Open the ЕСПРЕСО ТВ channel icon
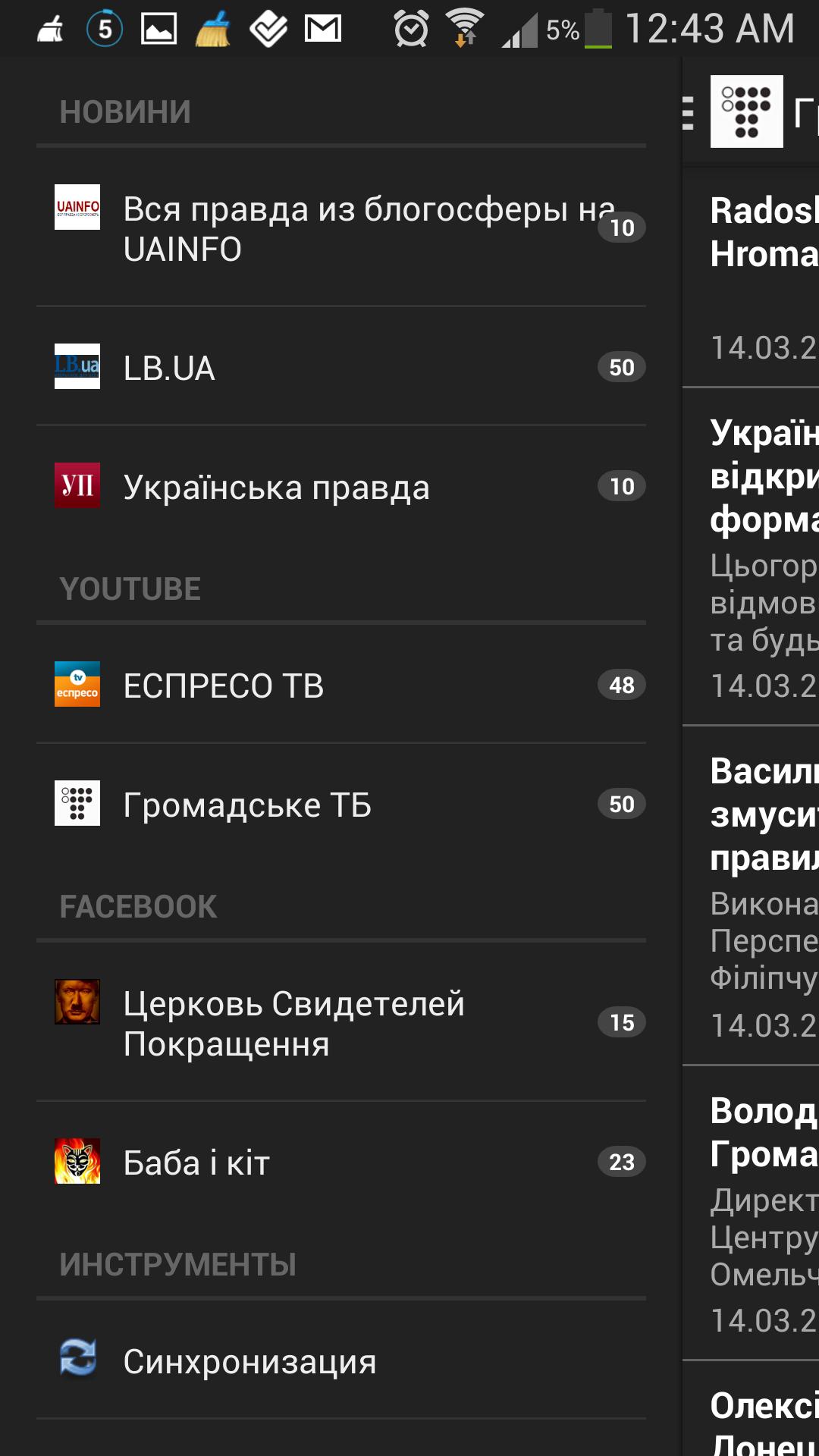 click(77, 686)
